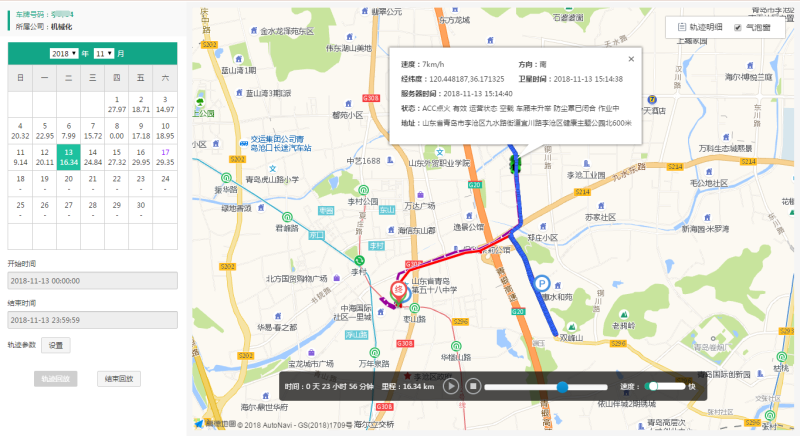The height and width of the screenshot is (436, 800).
Task: Select November 14 with 24.84 km
Action: pos(93,155)
